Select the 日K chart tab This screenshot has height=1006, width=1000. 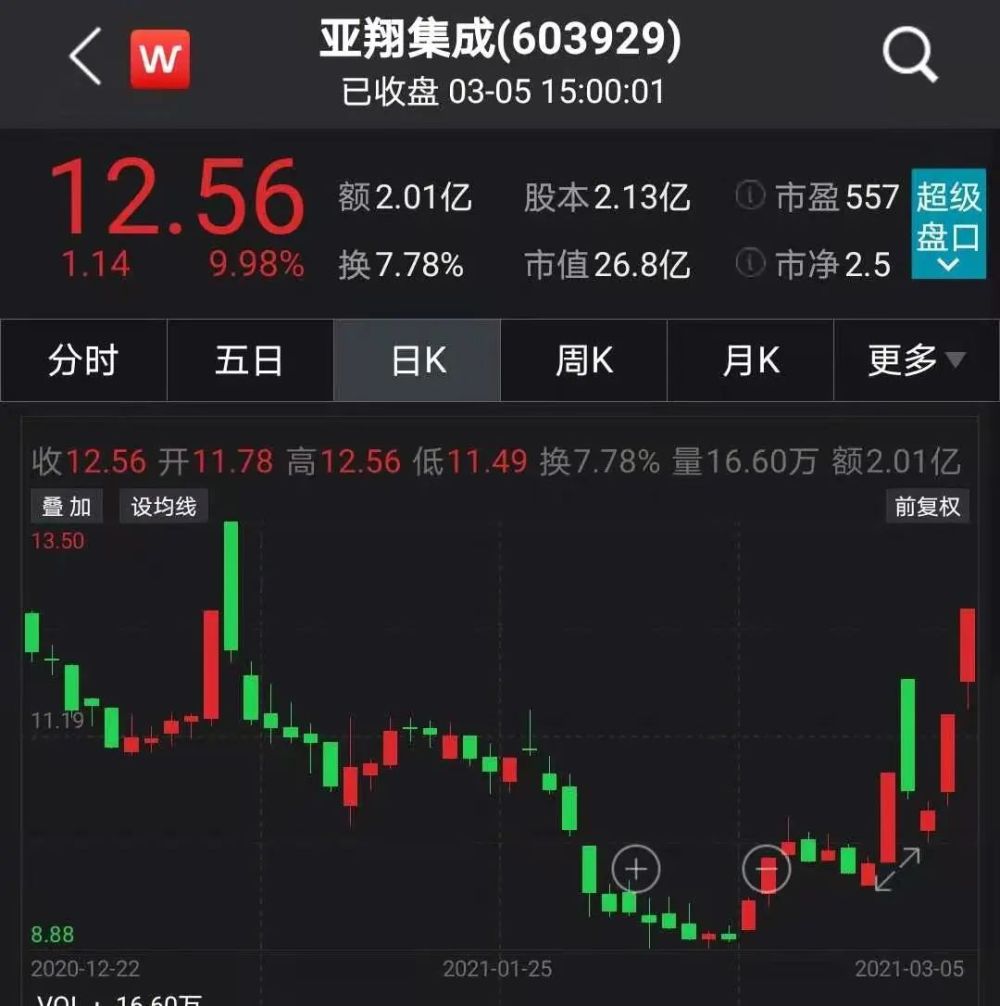(x=417, y=360)
